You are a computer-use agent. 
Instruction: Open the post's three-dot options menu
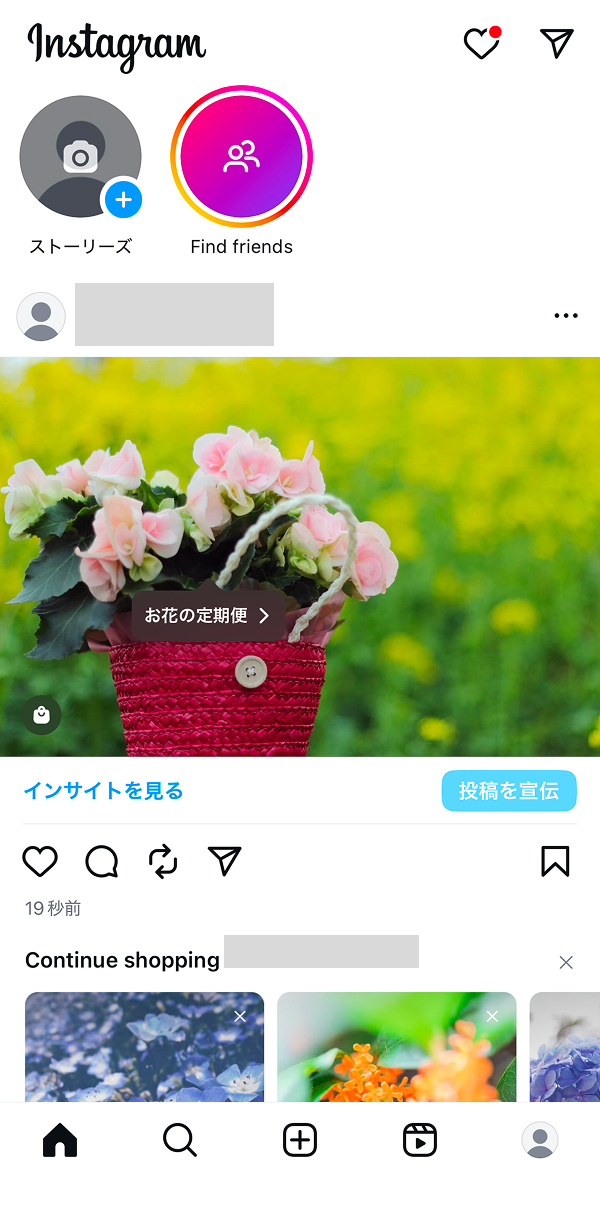pyautogui.click(x=566, y=316)
